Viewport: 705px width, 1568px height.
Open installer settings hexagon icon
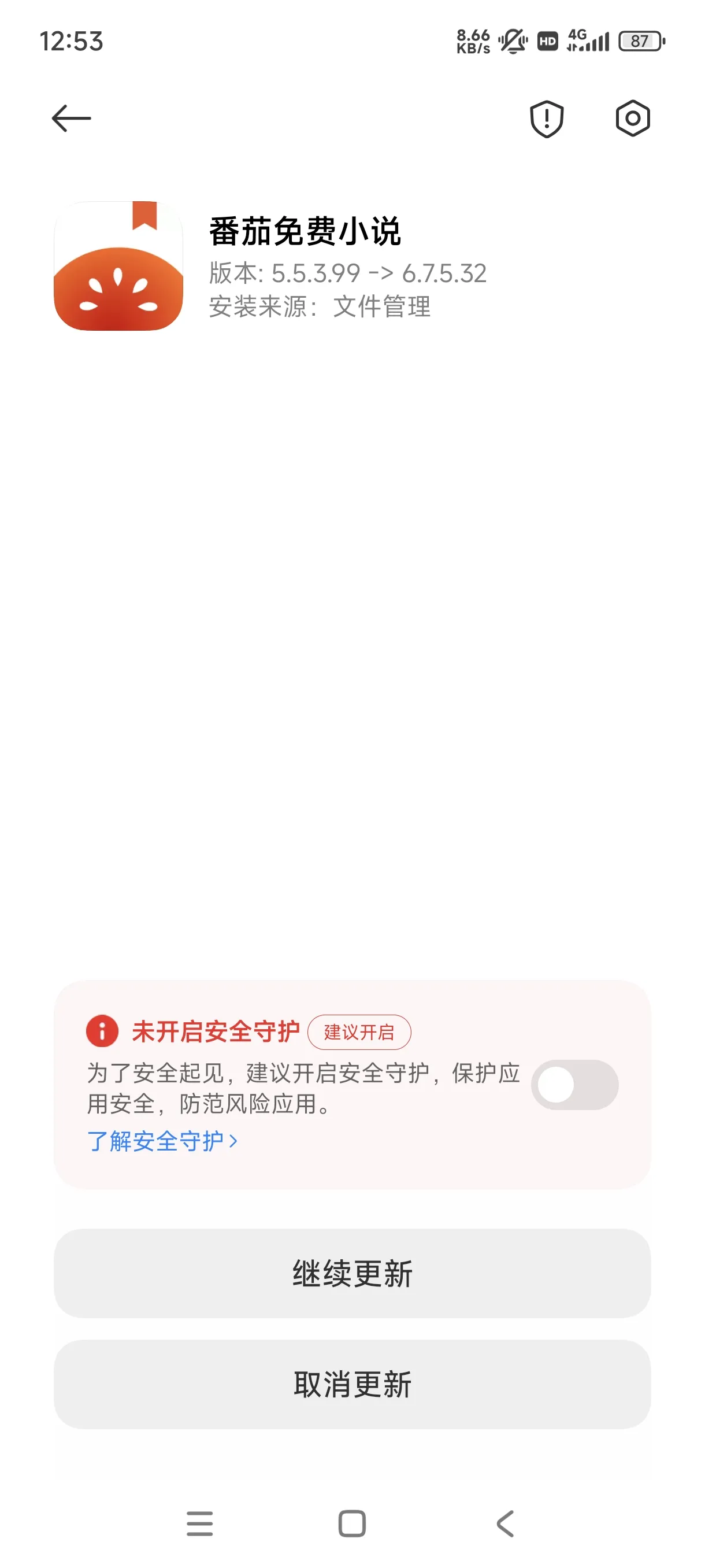[x=632, y=118]
